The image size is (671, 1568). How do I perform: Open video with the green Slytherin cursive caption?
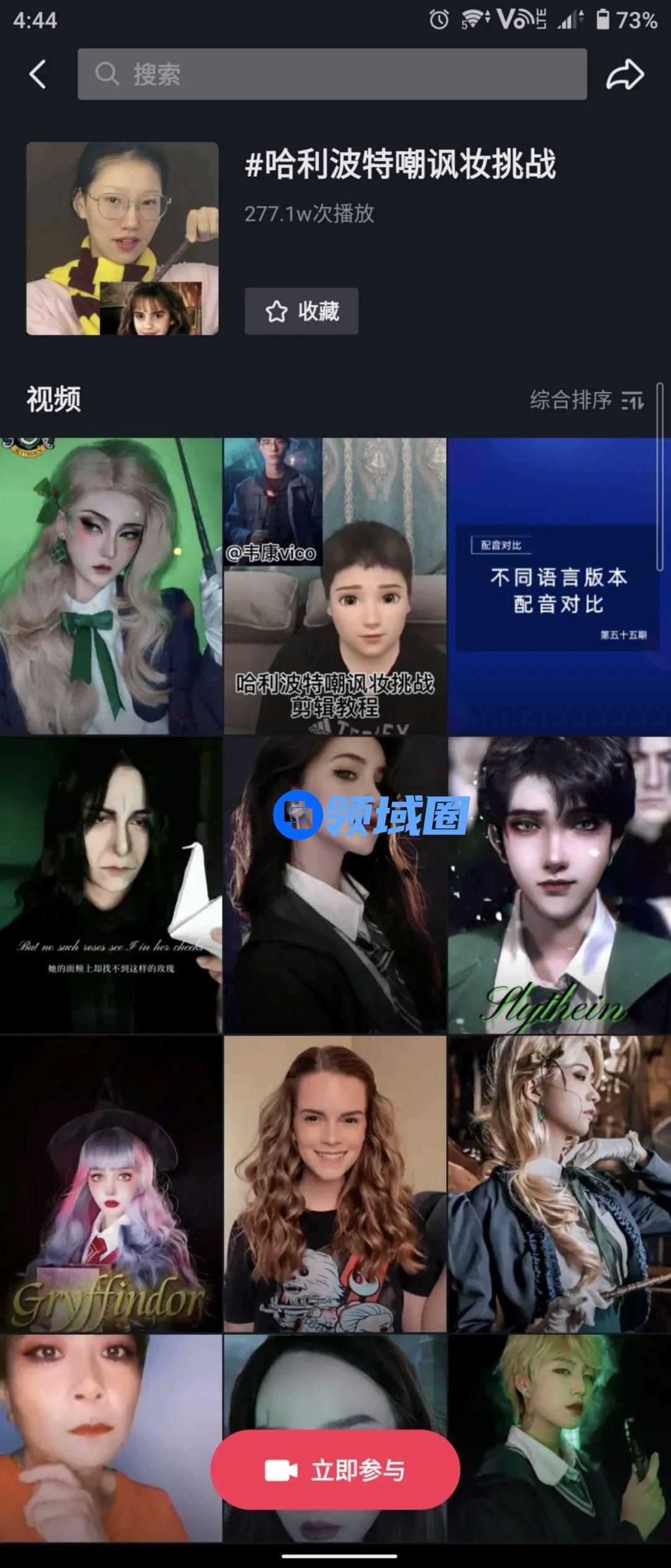pyautogui.click(x=559, y=885)
